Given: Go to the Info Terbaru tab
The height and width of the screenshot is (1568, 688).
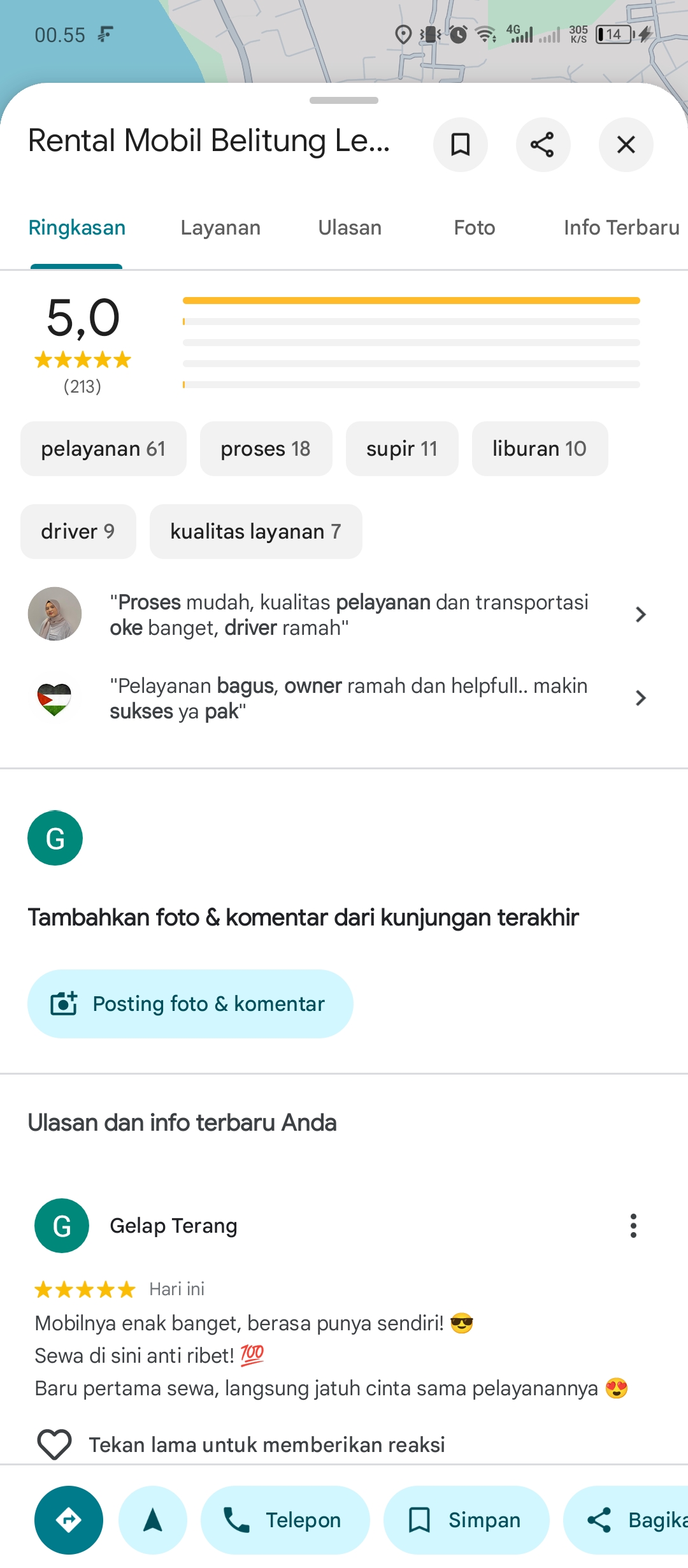Looking at the screenshot, I should click(x=621, y=228).
